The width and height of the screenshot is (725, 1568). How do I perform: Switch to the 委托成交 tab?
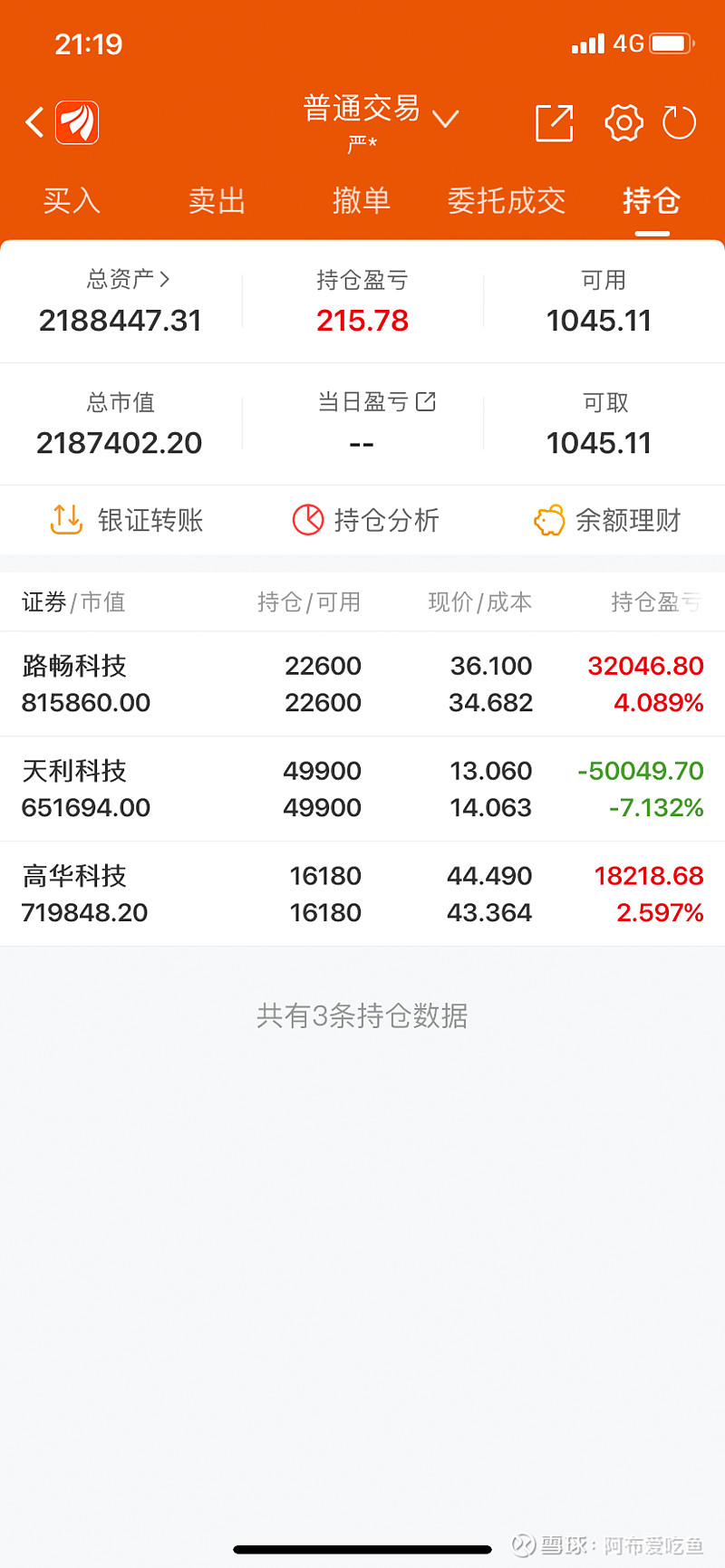[507, 201]
